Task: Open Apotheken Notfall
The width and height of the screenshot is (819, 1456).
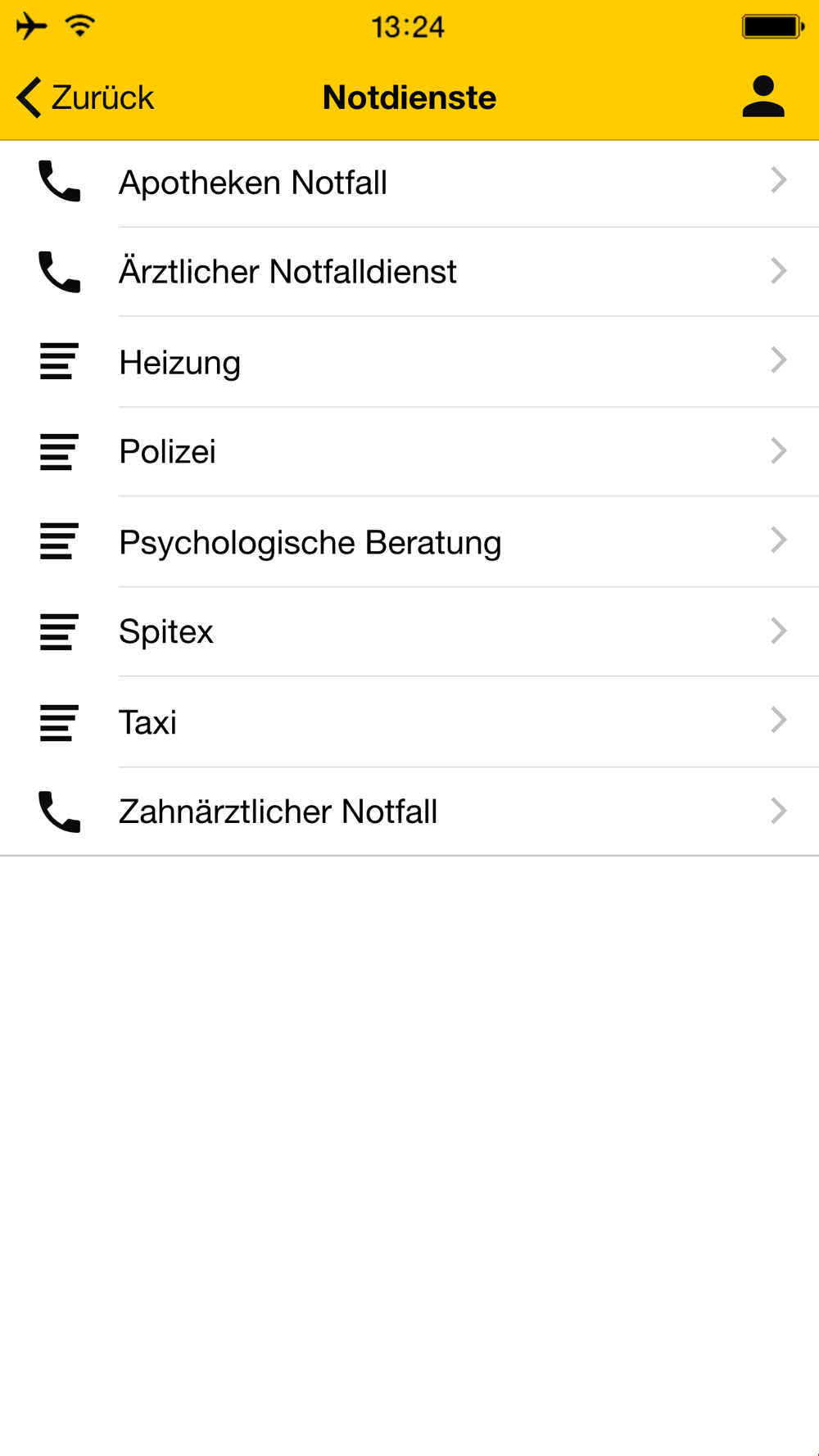Action: coord(409,183)
